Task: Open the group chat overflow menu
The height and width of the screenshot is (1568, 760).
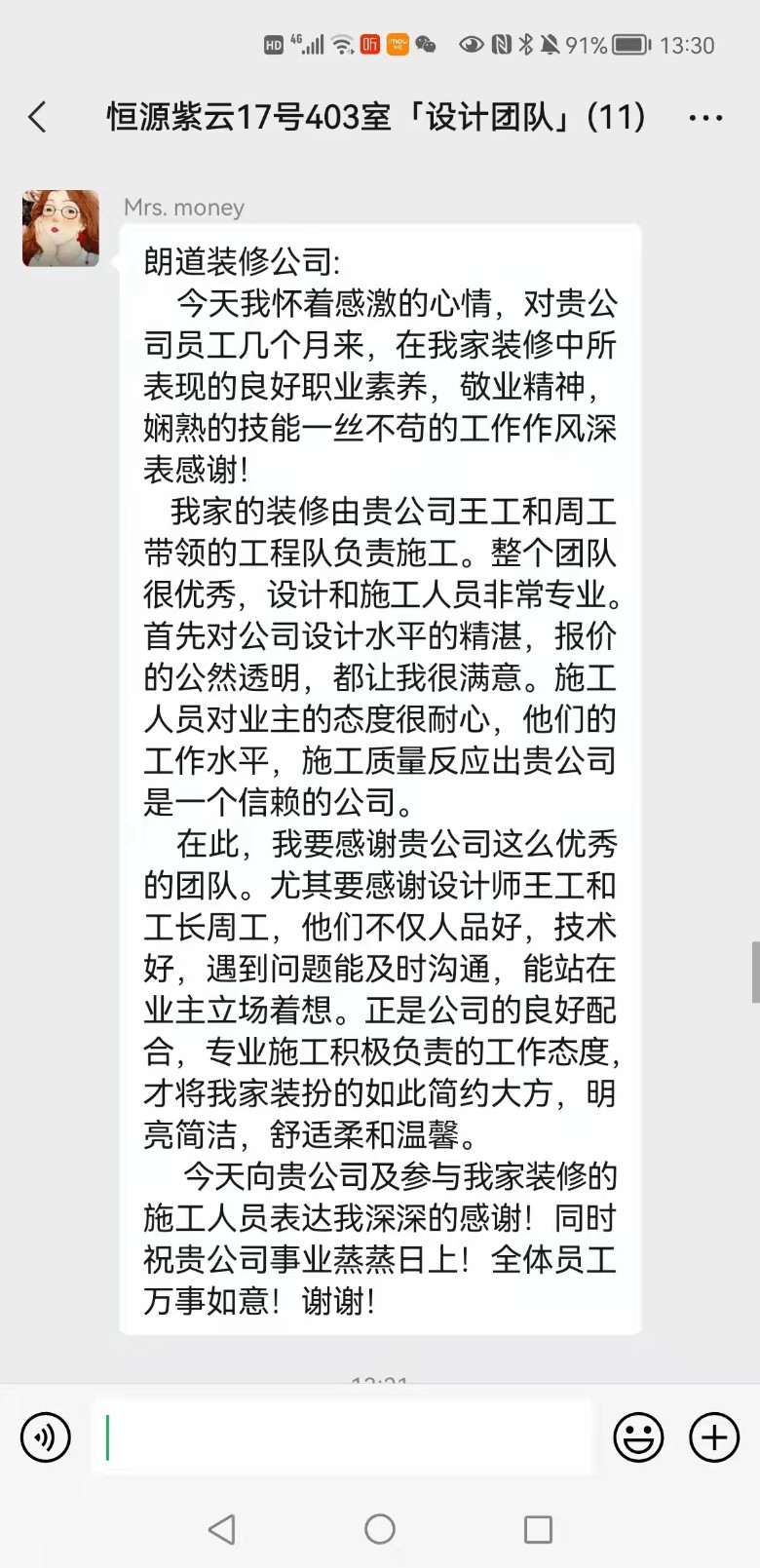Action: [x=705, y=119]
